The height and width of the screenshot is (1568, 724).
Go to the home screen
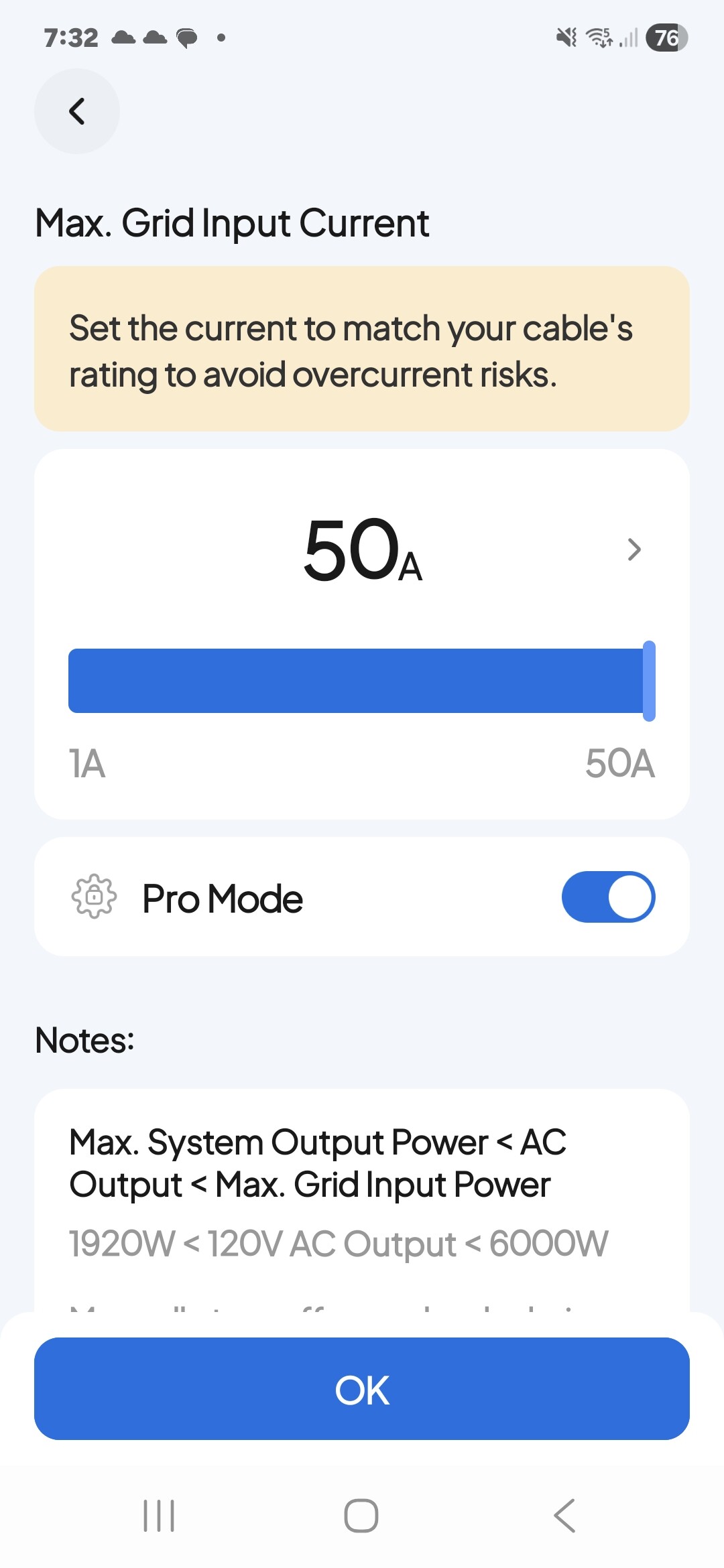tap(361, 1516)
